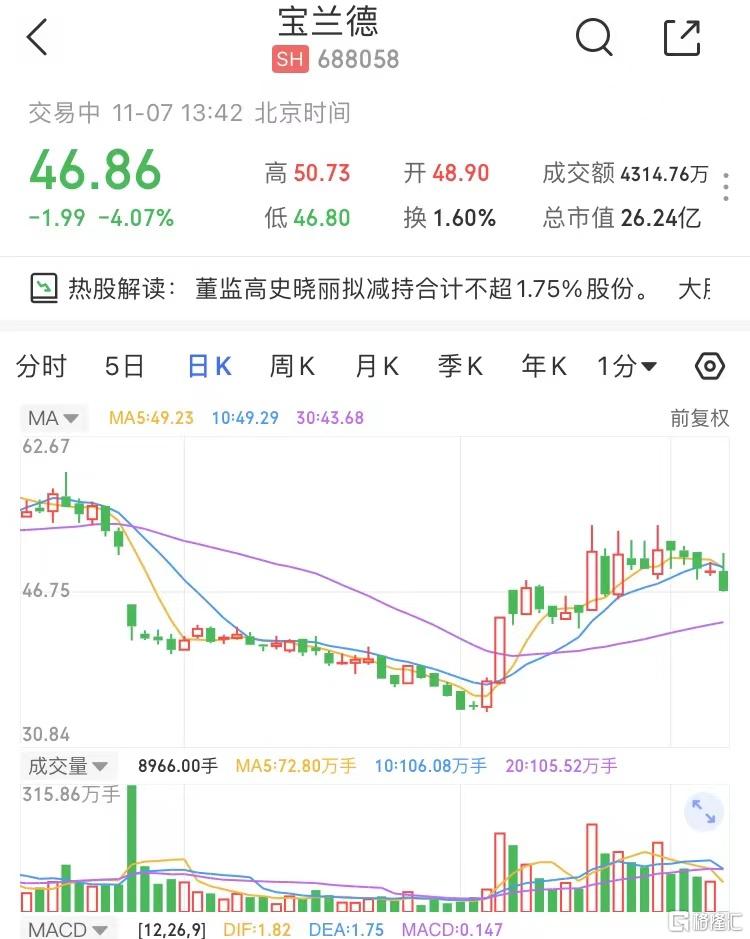This screenshot has width=750, height=939.
Task: Switch to the 周K chart tab
Action: (x=292, y=367)
